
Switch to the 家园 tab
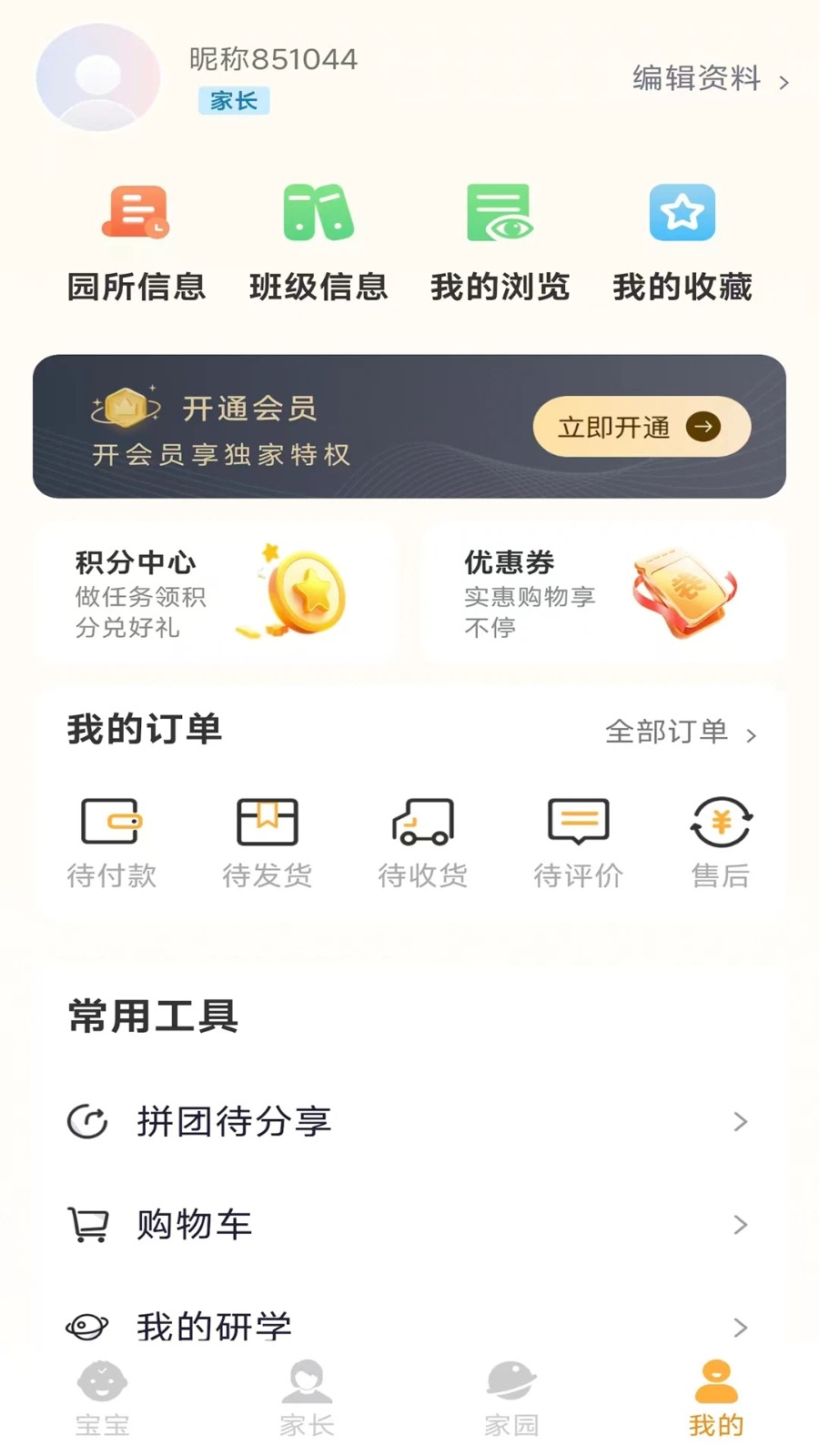click(x=512, y=1397)
